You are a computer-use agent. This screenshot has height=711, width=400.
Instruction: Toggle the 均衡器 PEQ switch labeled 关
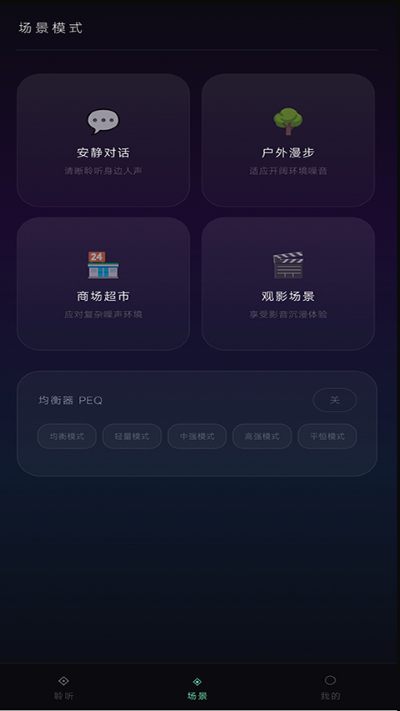click(335, 400)
